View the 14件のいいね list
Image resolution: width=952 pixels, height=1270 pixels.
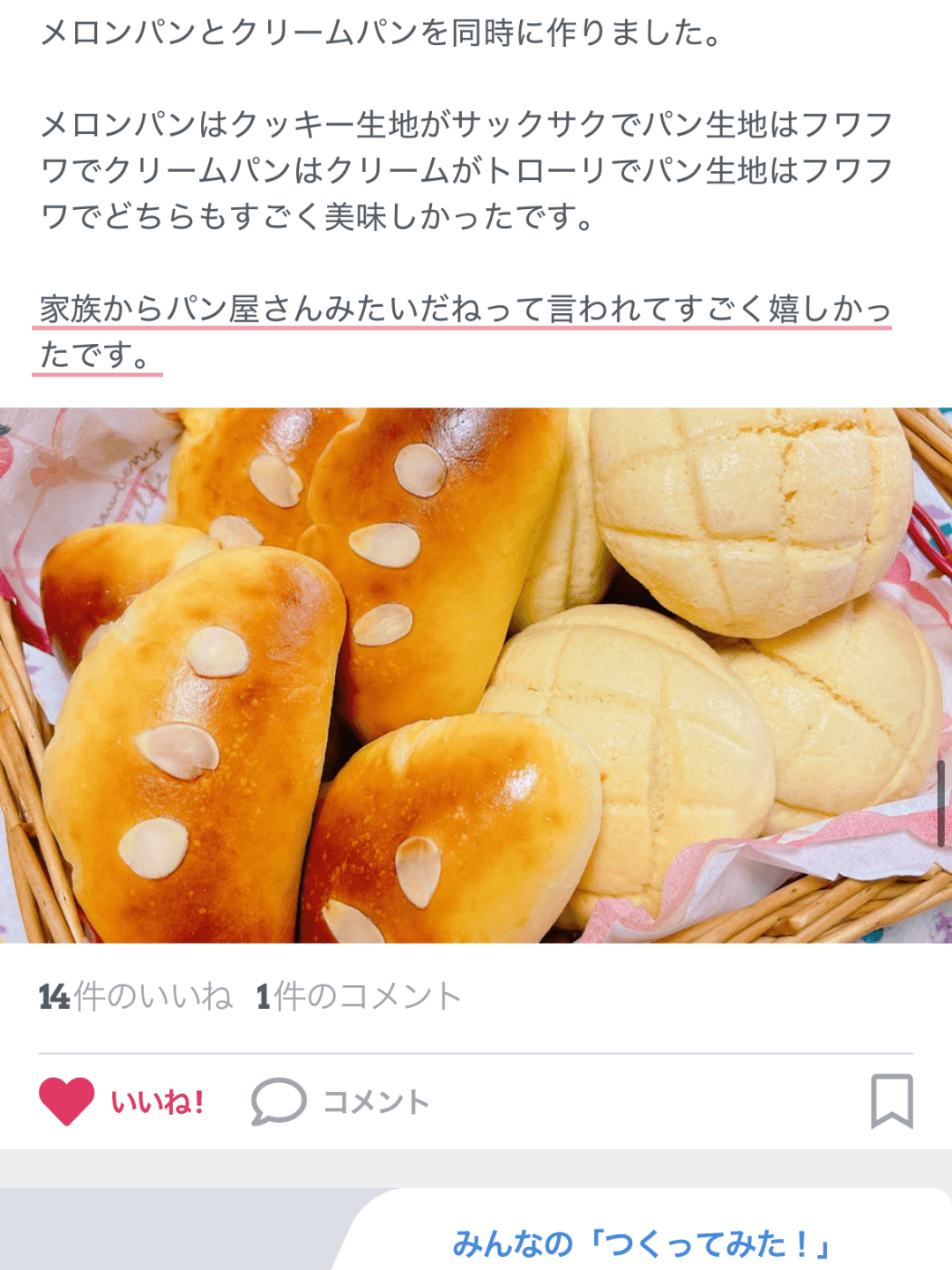(x=135, y=997)
